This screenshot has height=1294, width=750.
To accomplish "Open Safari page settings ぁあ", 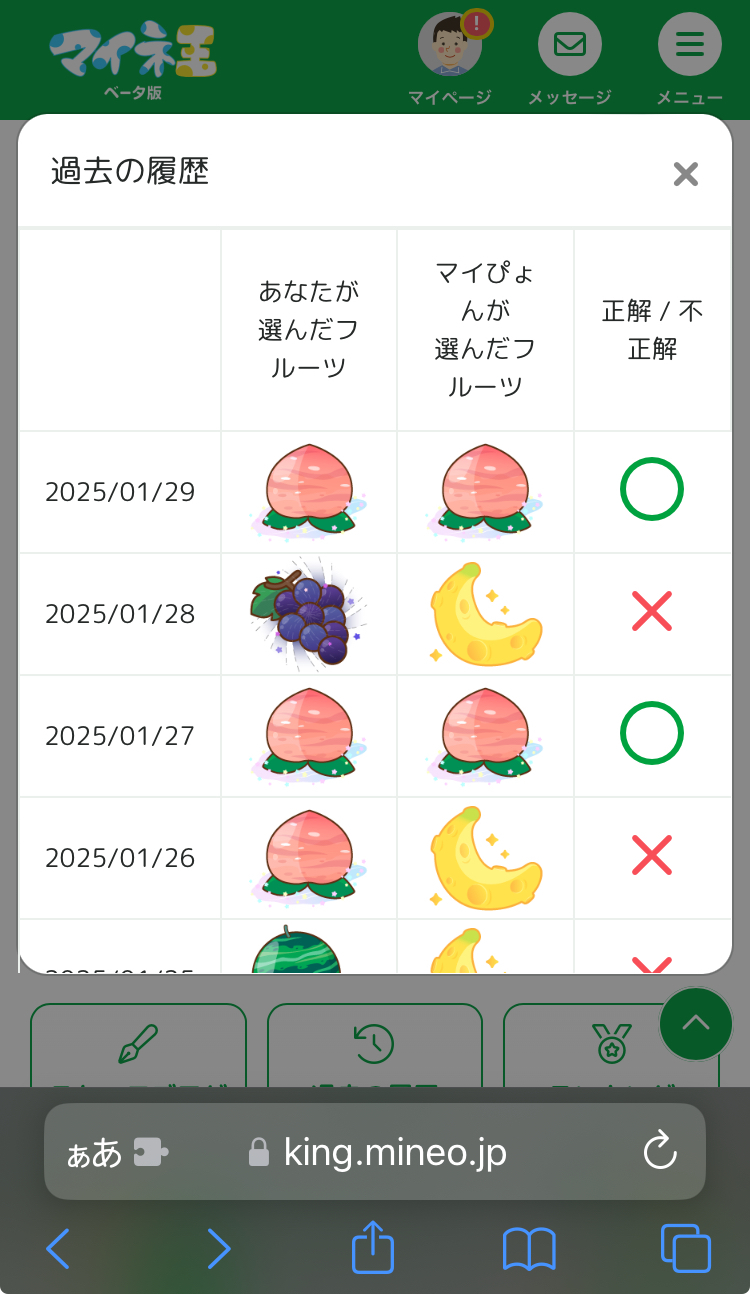I will click(x=95, y=1153).
